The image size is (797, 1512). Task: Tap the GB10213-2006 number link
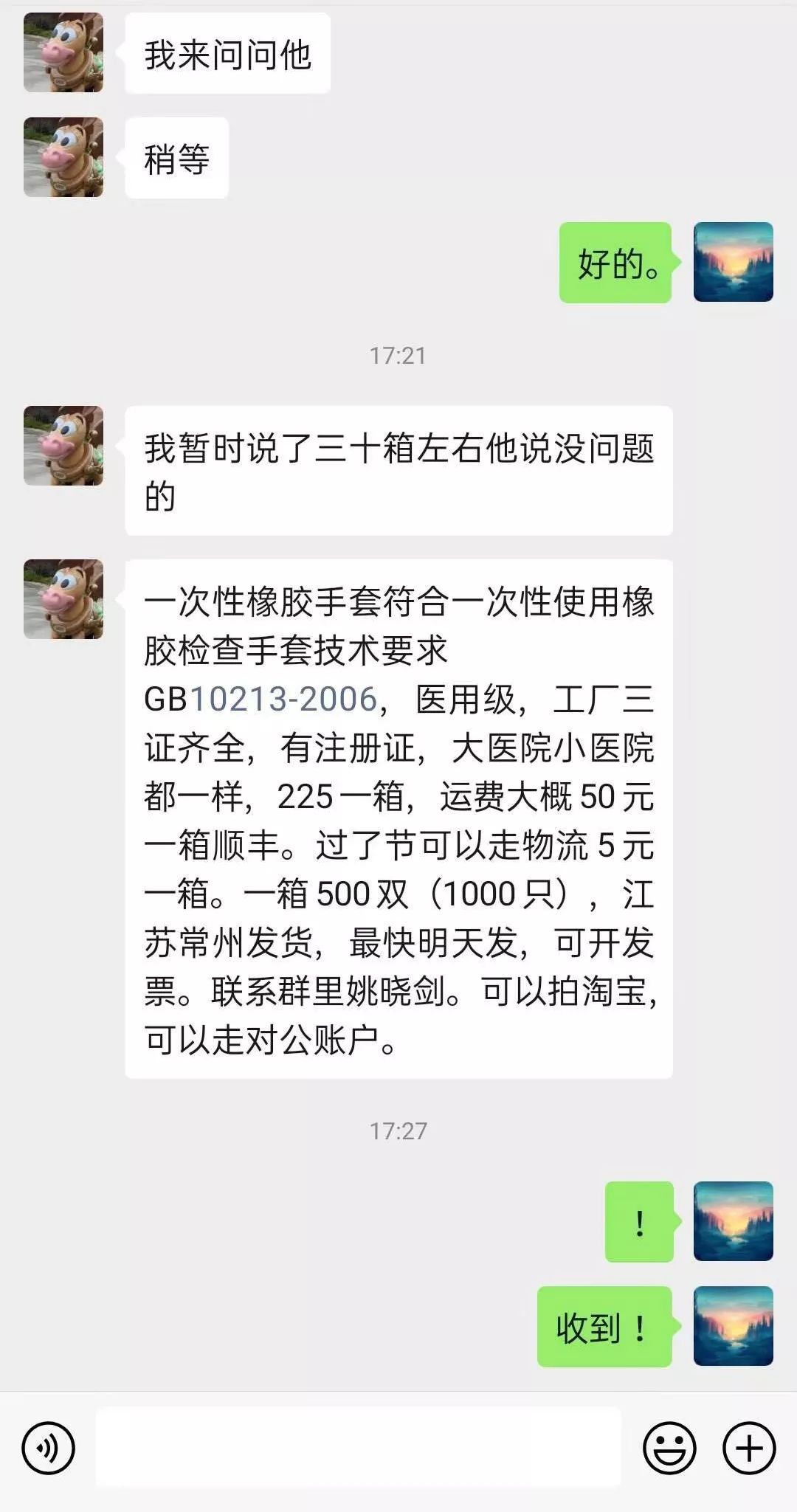click(284, 699)
